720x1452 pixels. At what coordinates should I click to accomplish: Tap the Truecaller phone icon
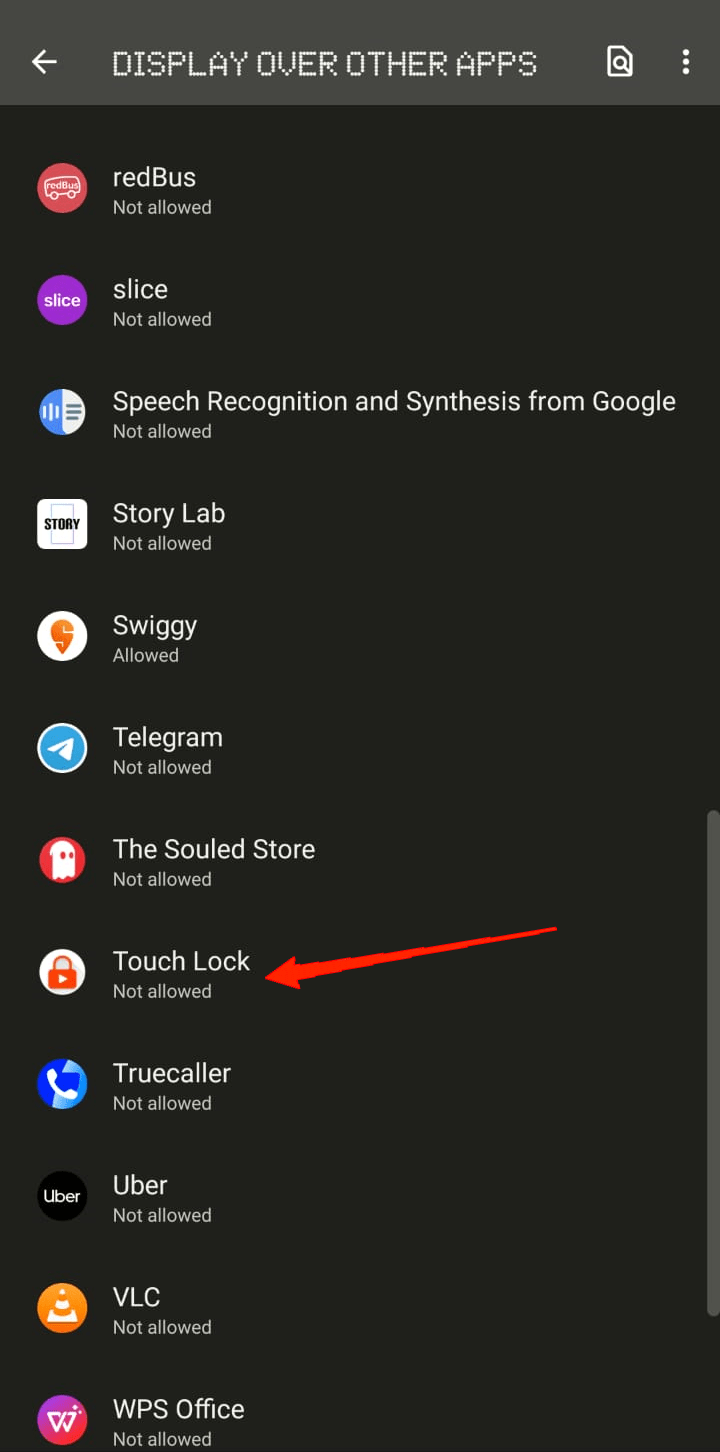click(x=62, y=1084)
